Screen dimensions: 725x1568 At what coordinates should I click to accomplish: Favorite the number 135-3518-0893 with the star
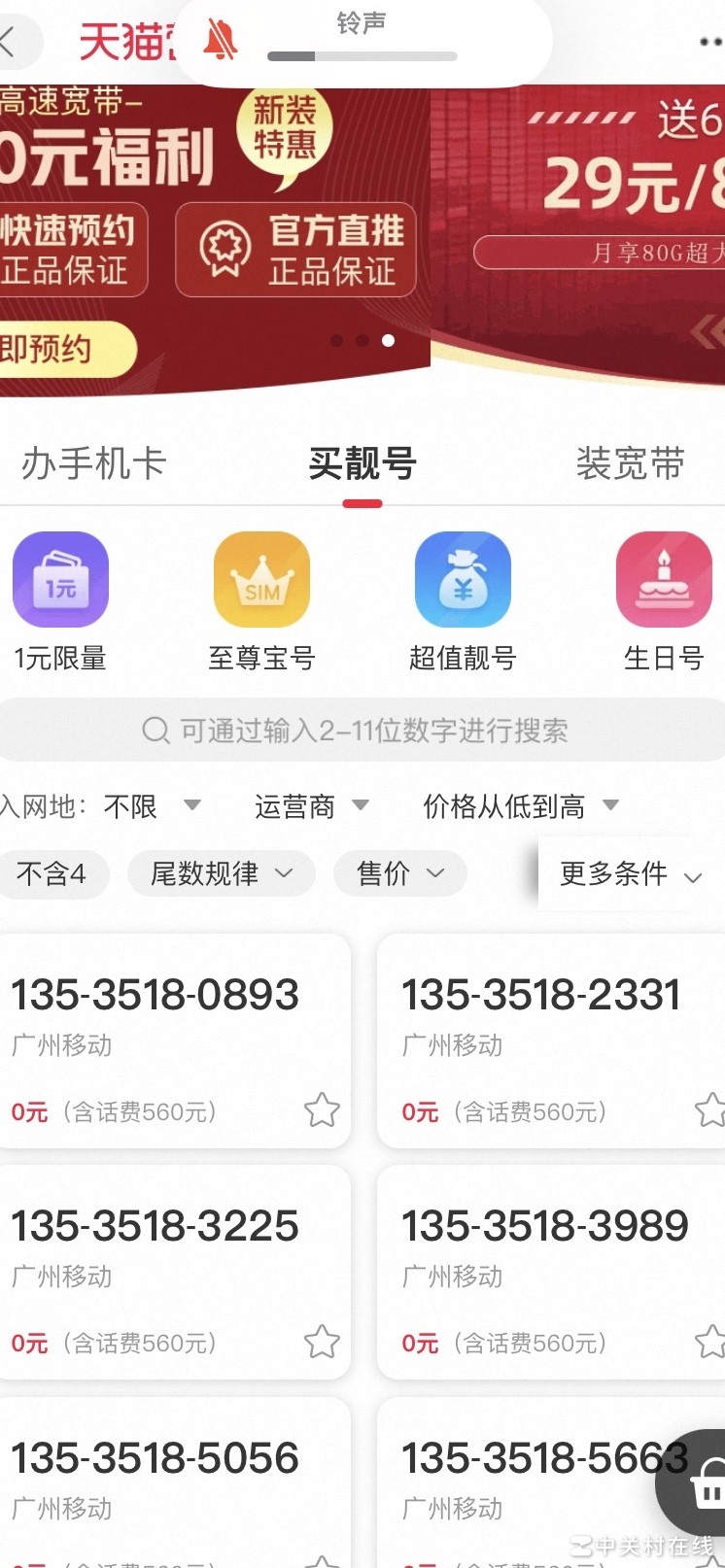[322, 1110]
